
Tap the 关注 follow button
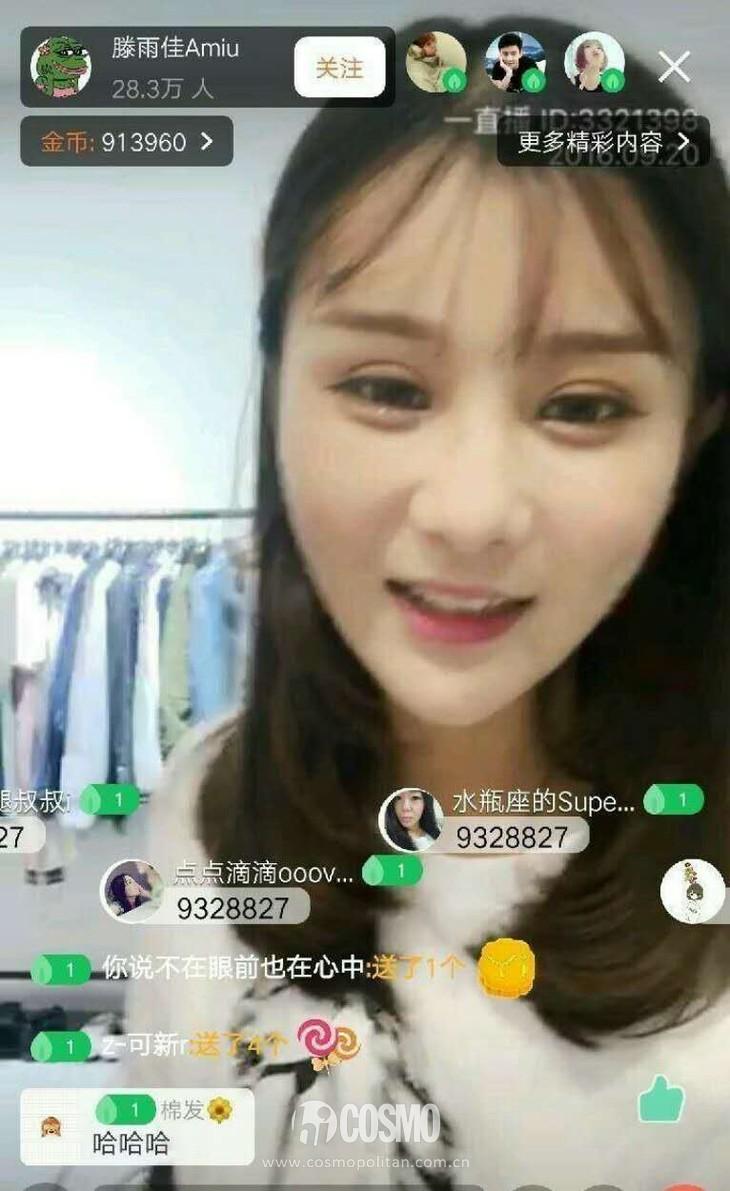coord(339,67)
